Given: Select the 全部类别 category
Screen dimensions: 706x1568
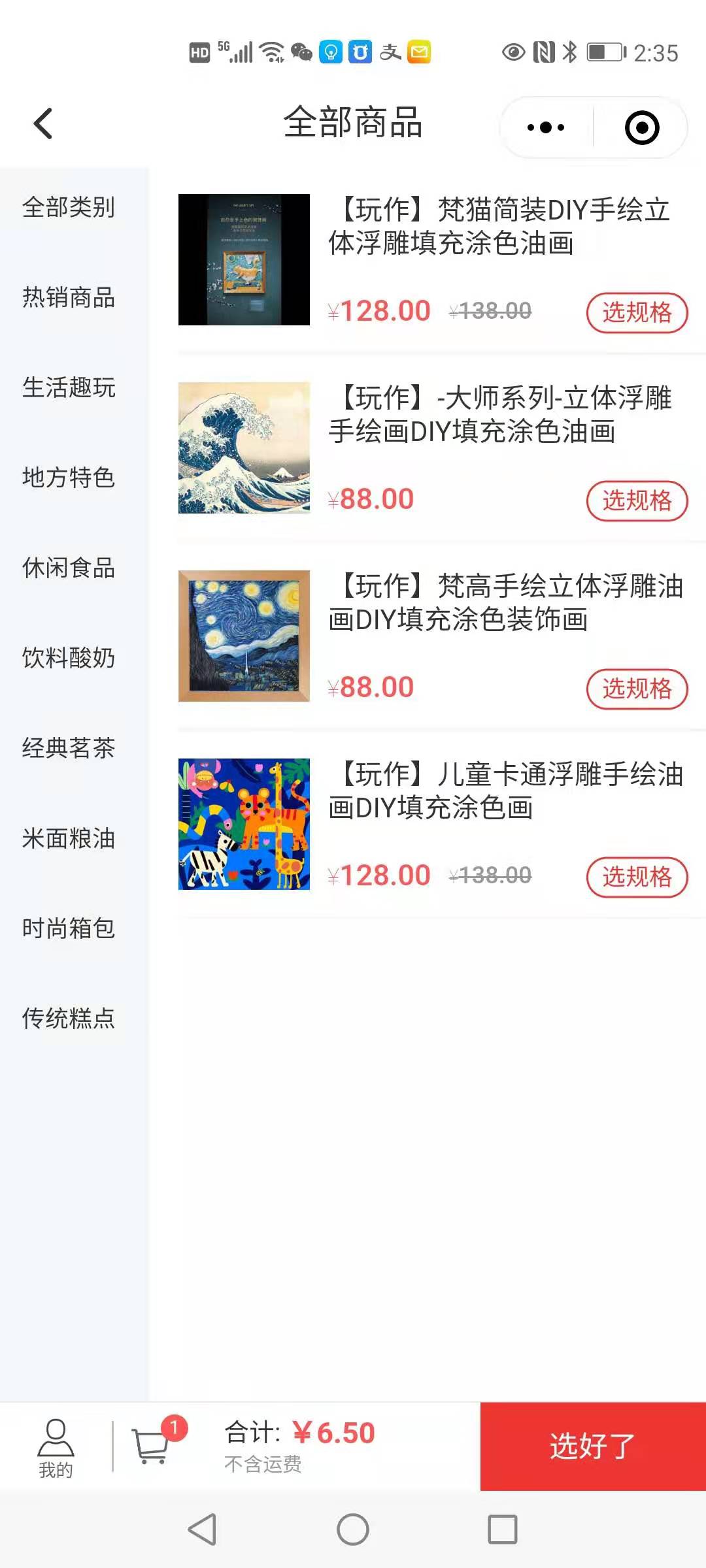Looking at the screenshot, I should (69, 207).
